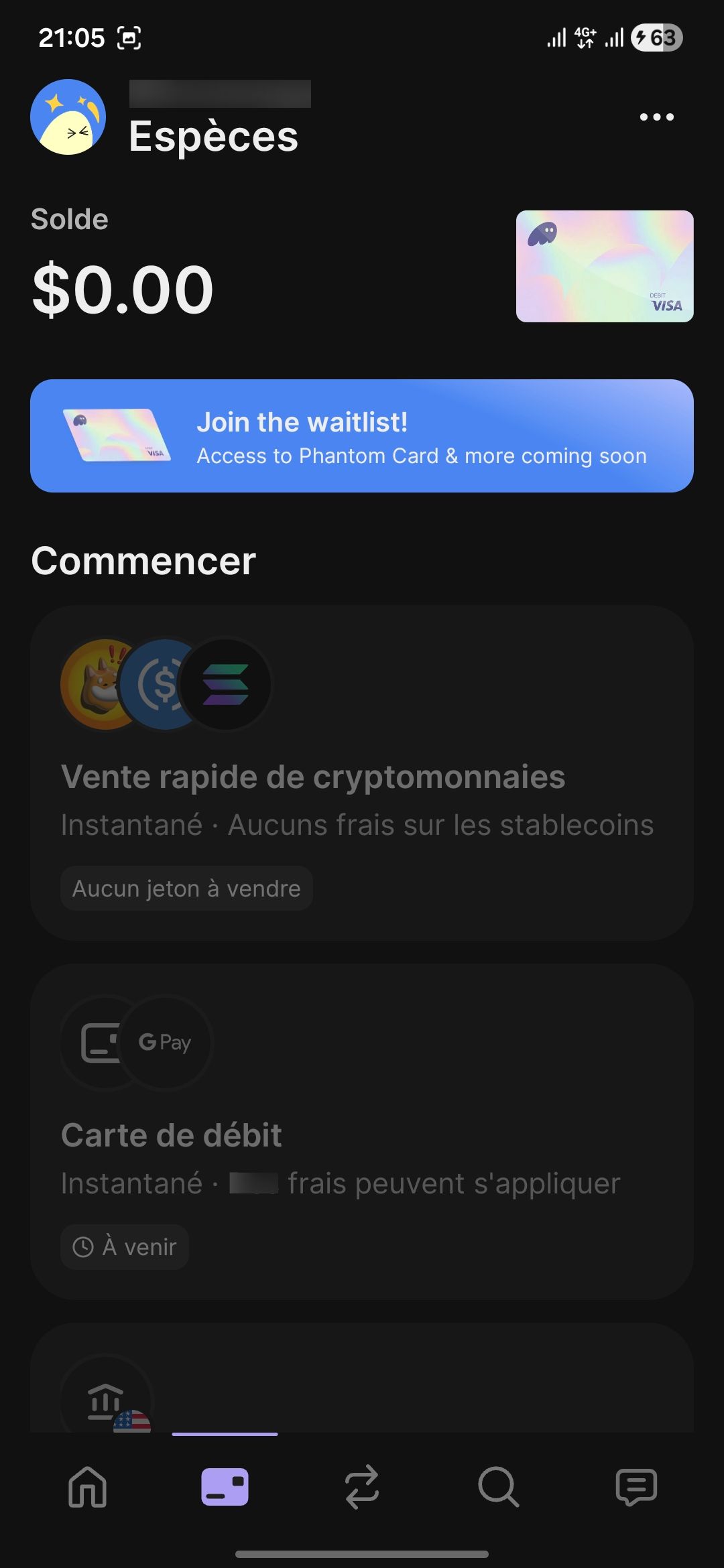724x1568 pixels.
Task: Tap the G Pay icon on Carte de débit
Action: click(x=166, y=1043)
